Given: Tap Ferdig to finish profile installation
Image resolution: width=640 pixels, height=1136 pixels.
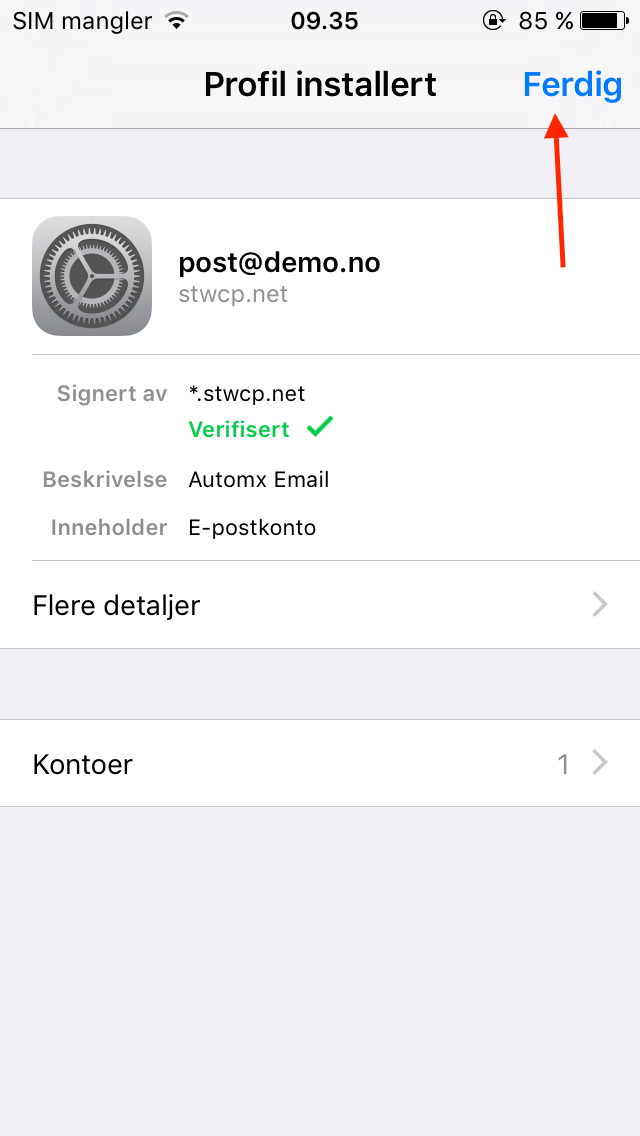Looking at the screenshot, I should 572,86.
